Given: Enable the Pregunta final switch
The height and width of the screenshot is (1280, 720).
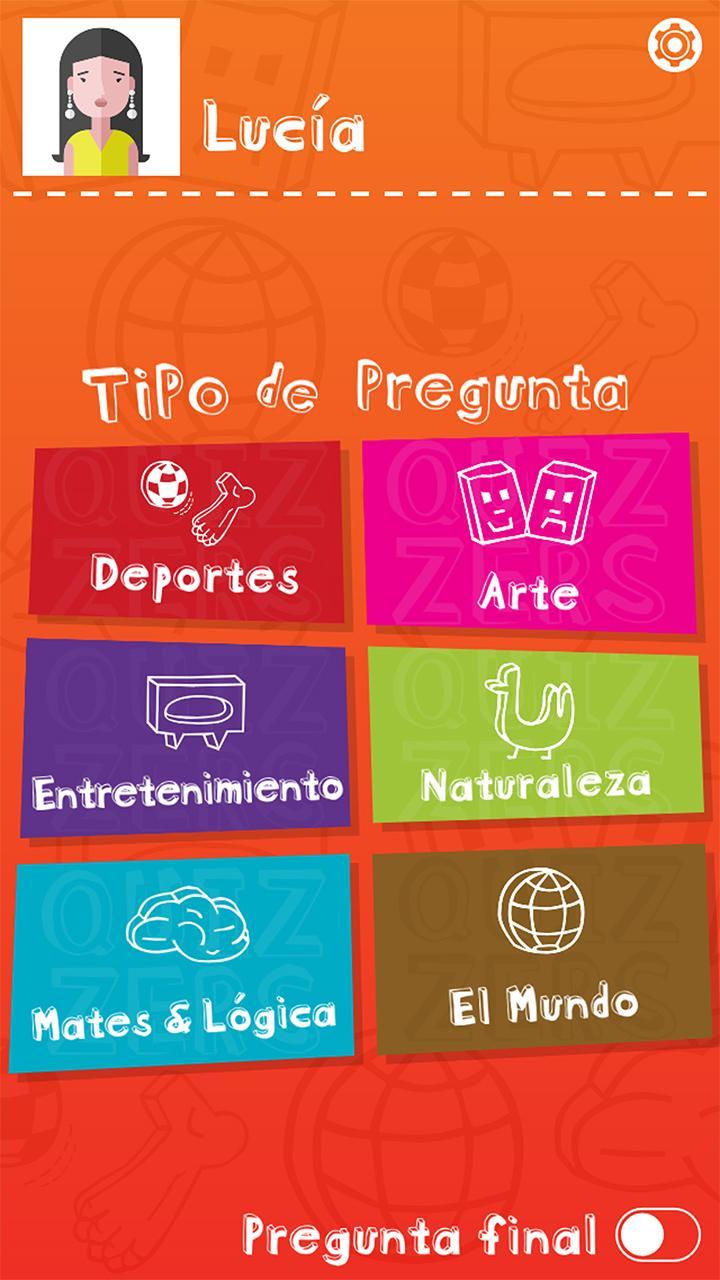Looking at the screenshot, I should (656, 1235).
